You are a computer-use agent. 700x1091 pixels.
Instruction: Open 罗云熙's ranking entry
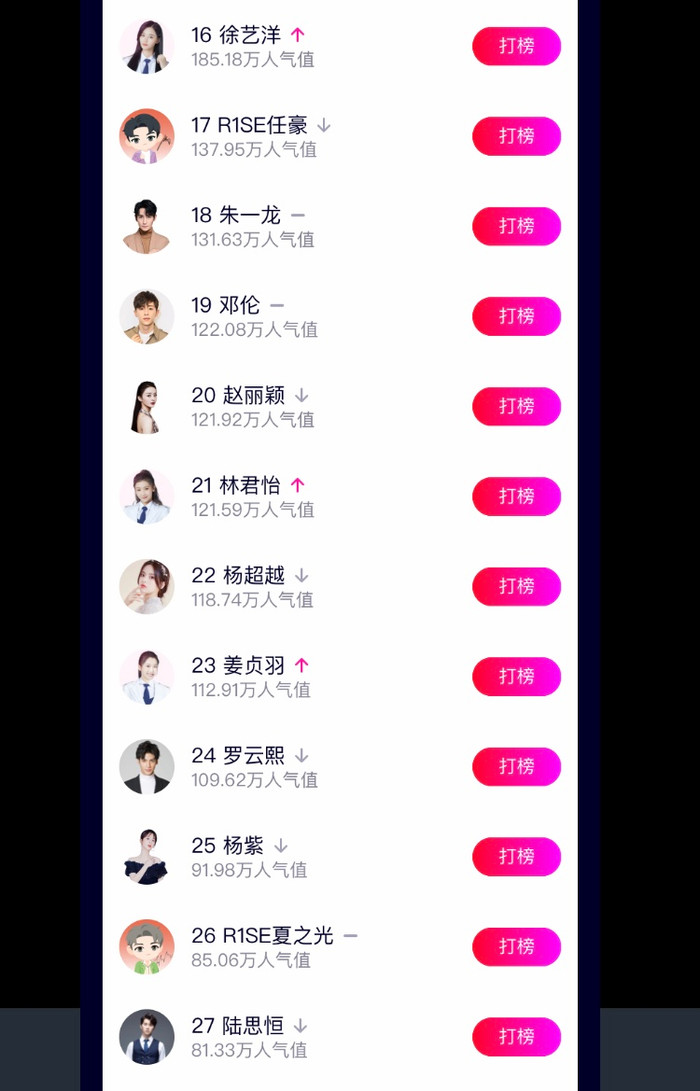coord(252,767)
